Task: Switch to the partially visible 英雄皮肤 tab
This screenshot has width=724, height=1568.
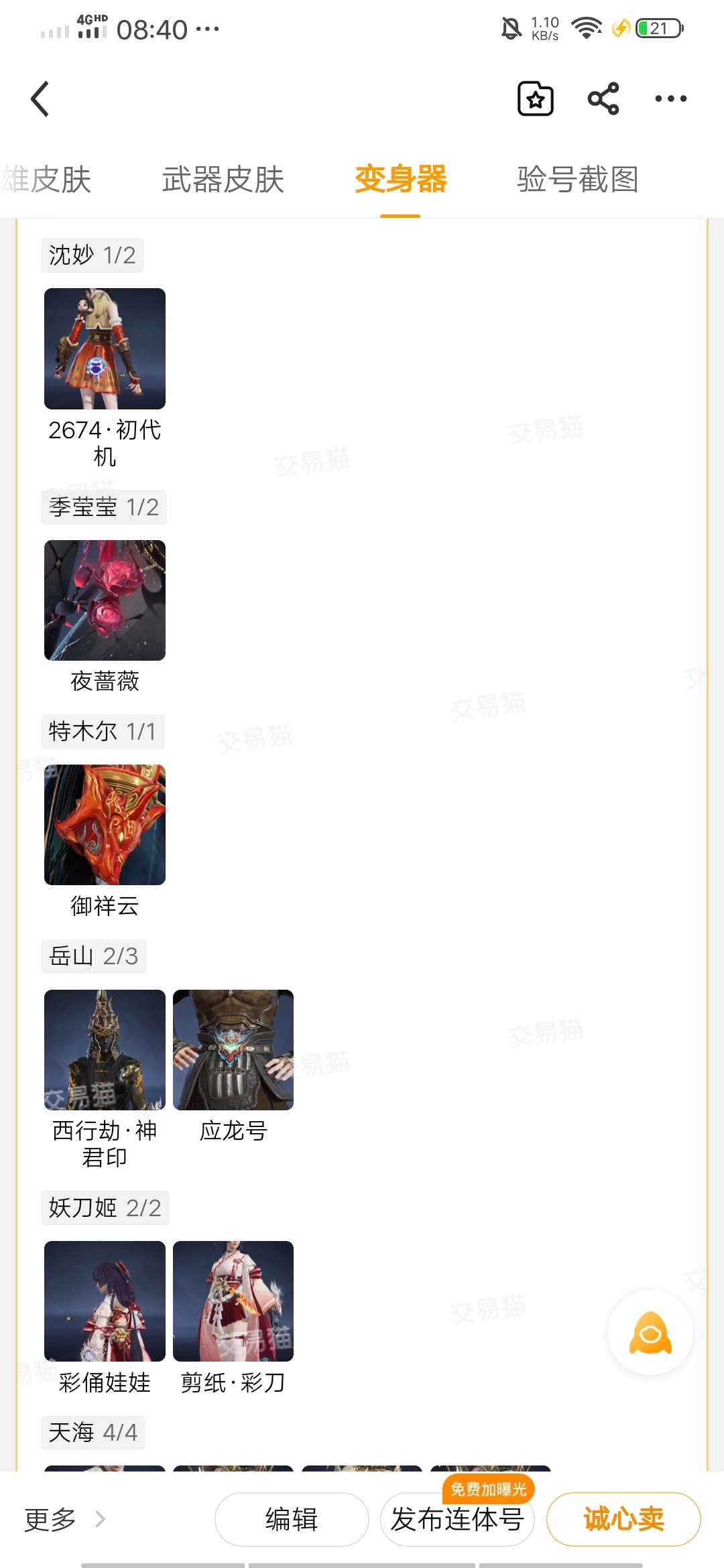Action: point(46,180)
